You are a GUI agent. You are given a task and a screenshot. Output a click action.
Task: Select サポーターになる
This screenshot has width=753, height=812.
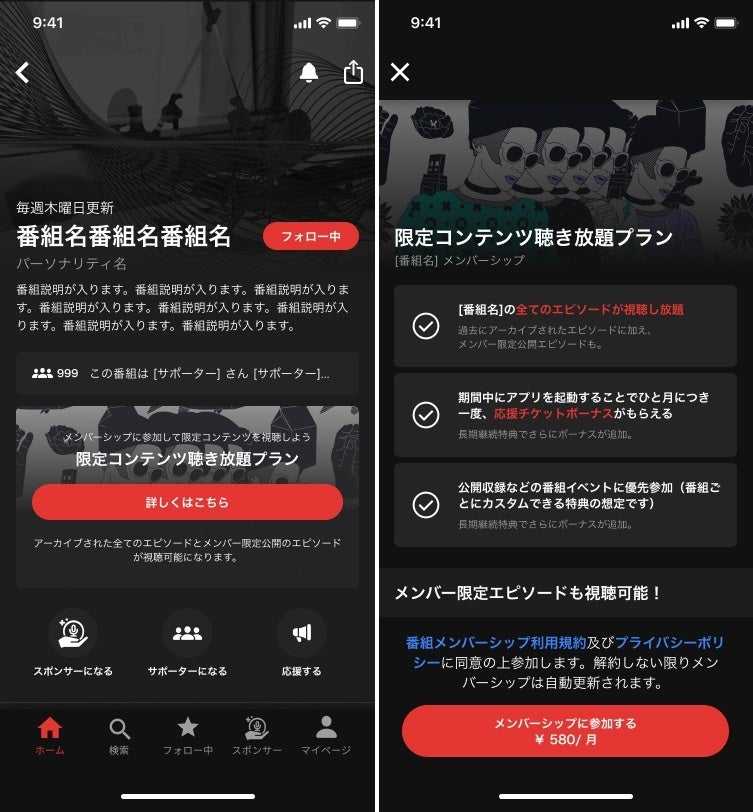pyautogui.click(x=187, y=644)
